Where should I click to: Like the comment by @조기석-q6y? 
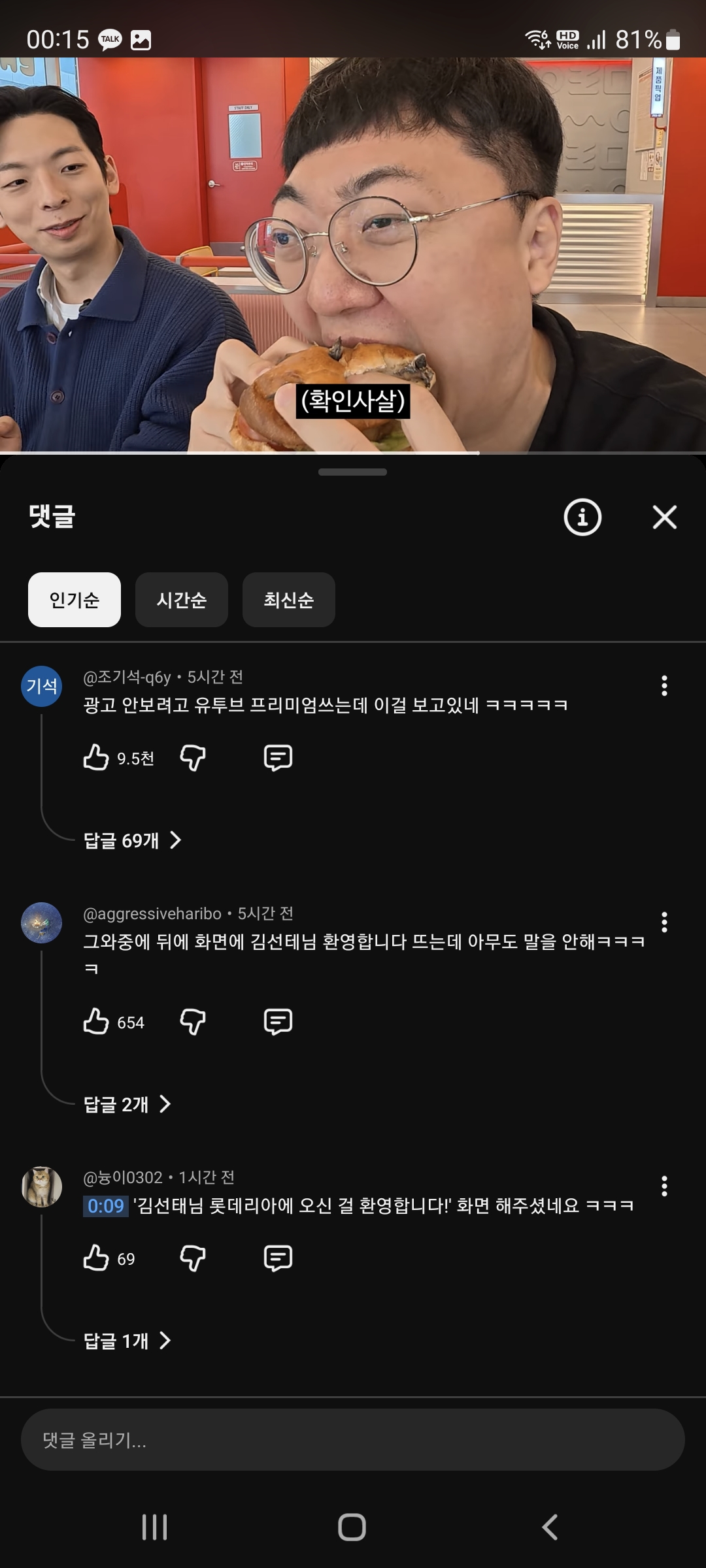(96, 758)
